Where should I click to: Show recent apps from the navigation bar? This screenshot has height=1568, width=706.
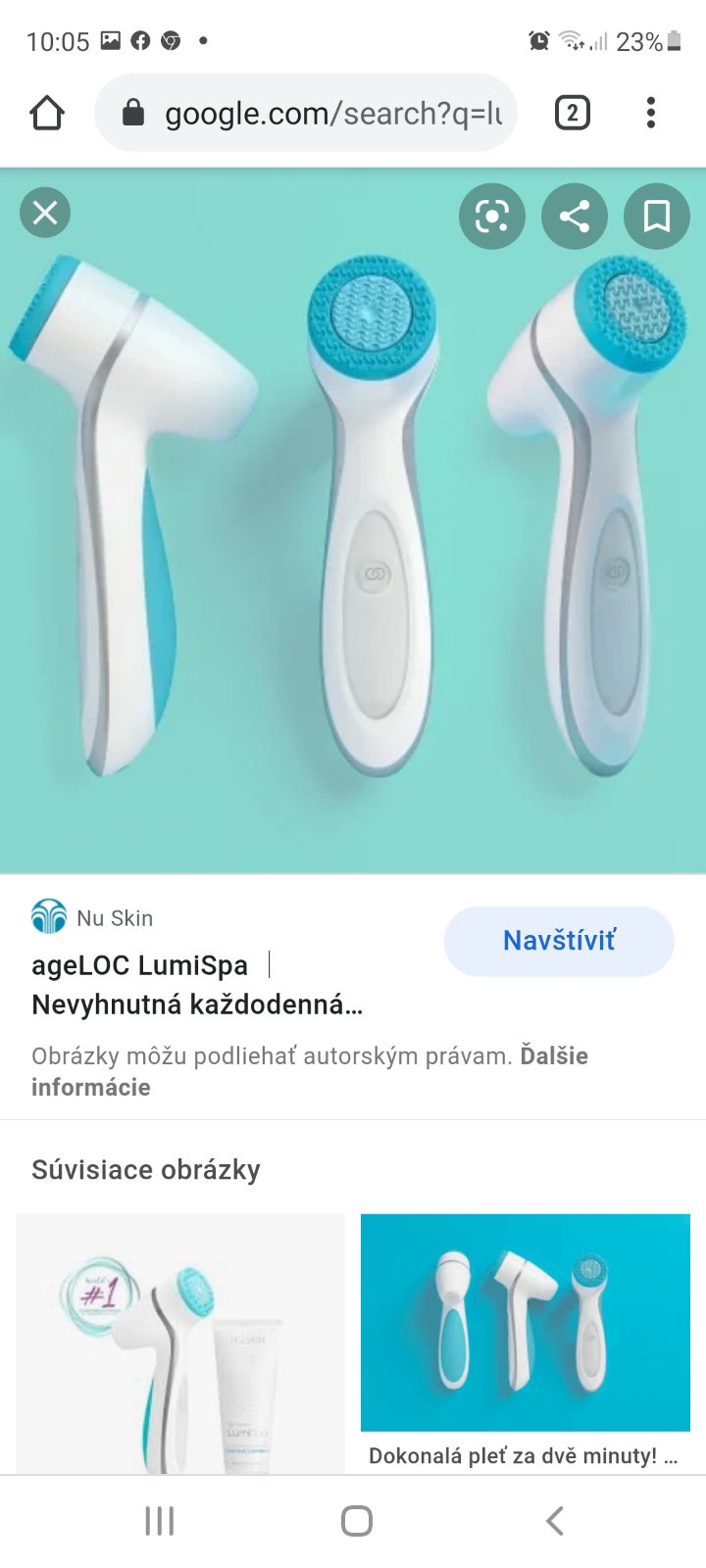(x=159, y=1521)
